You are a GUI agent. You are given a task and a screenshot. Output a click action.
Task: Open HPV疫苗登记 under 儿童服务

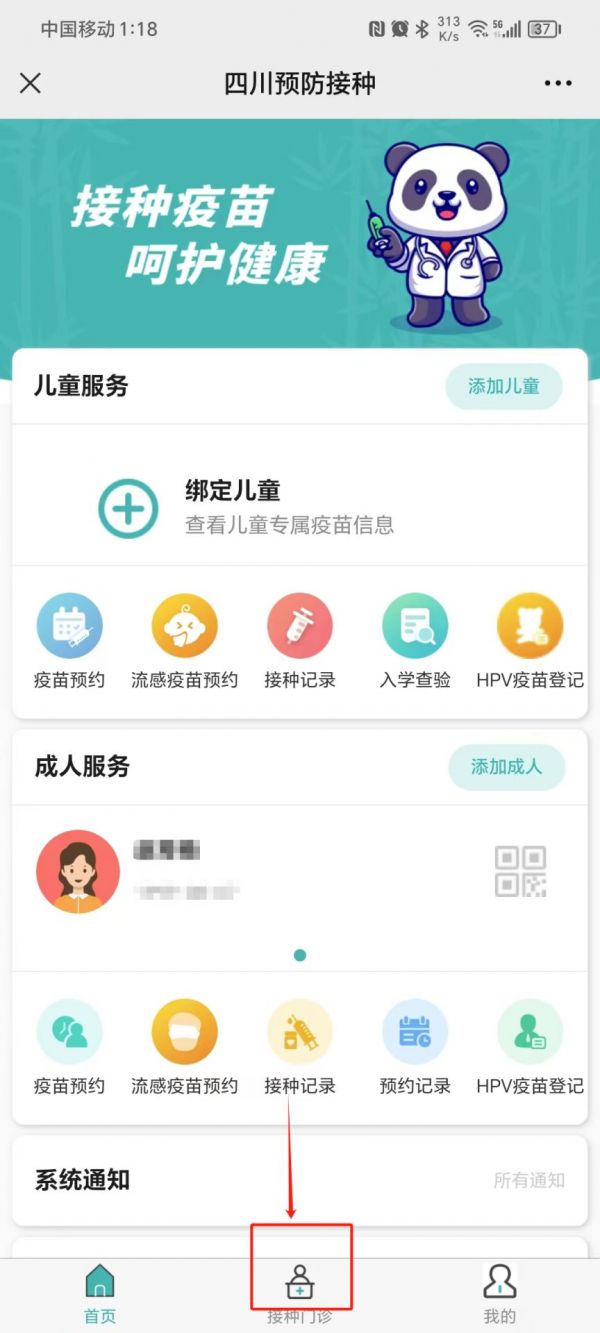tap(530, 641)
